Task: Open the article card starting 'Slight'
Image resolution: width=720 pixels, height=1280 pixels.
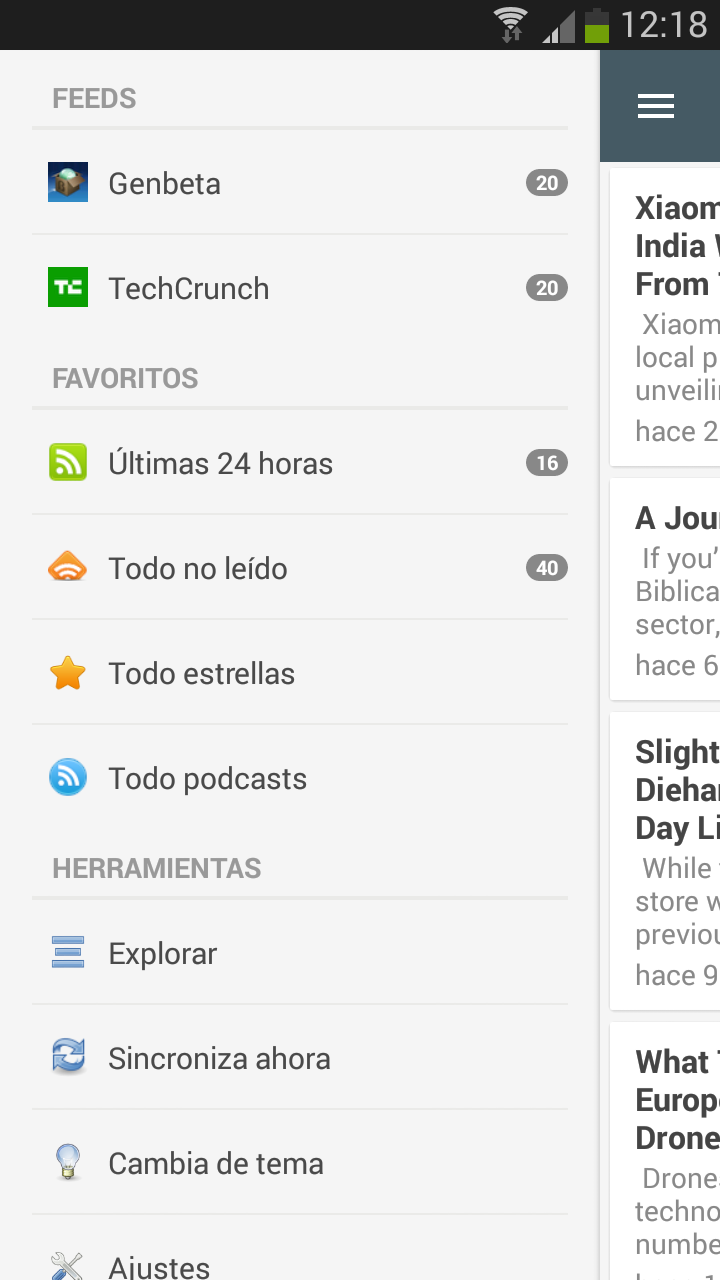Action: tap(665, 861)
